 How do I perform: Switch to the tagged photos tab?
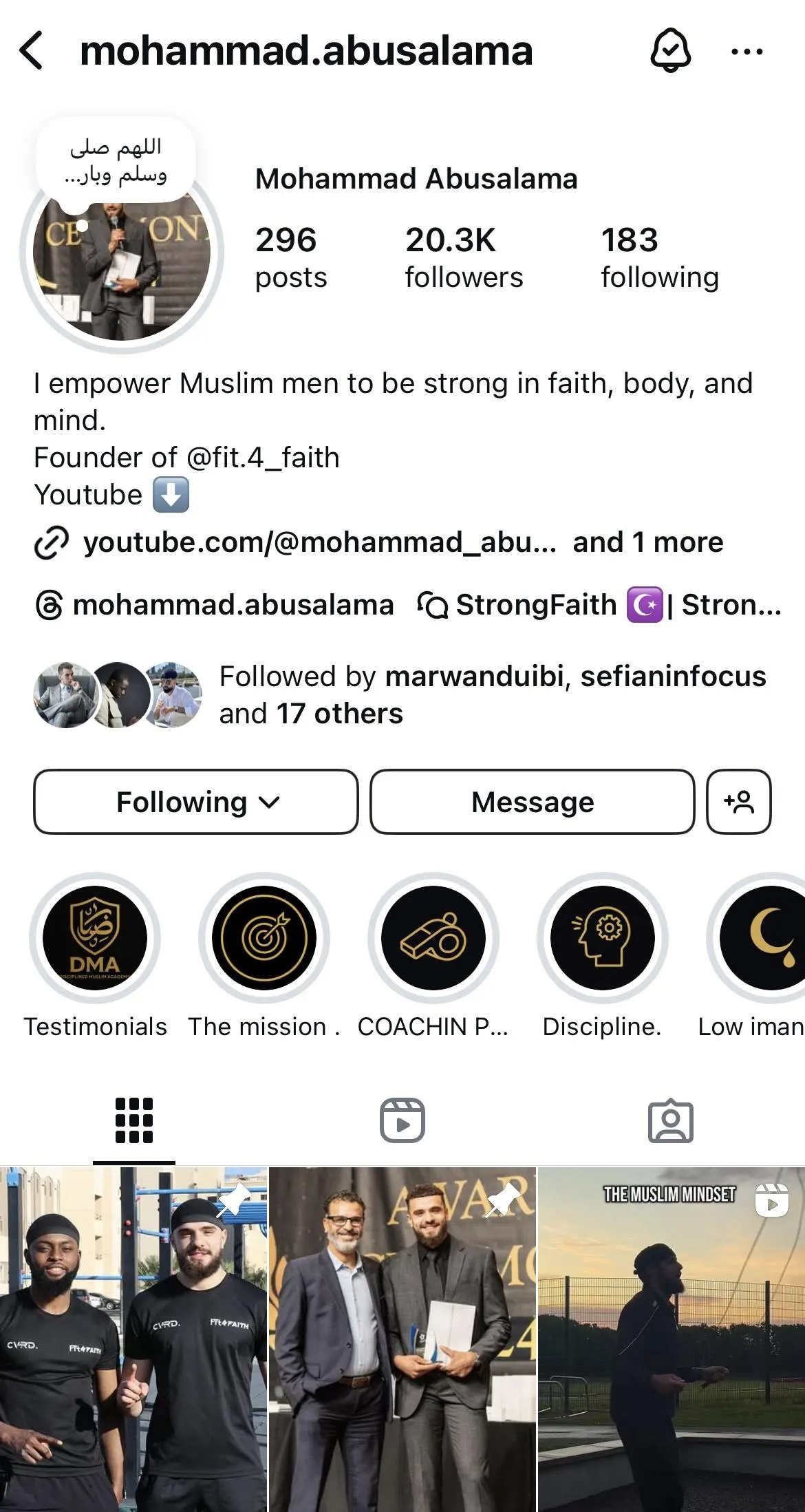point(670,1120)
